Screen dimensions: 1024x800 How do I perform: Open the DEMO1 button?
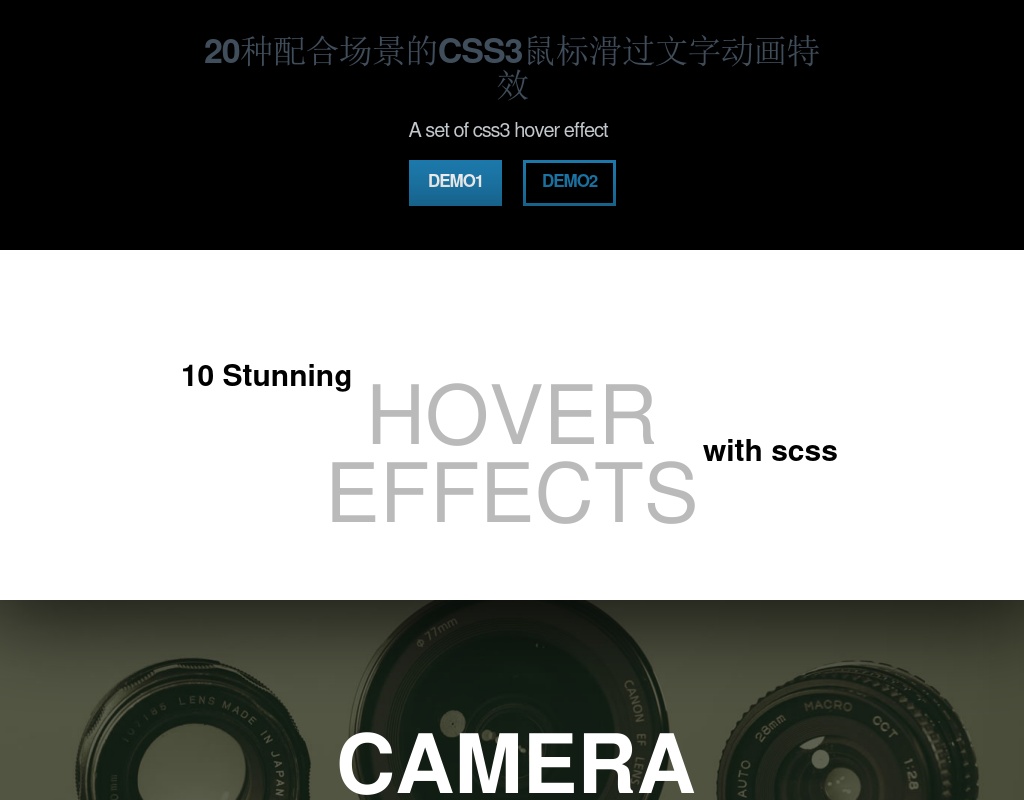(455, 182)
